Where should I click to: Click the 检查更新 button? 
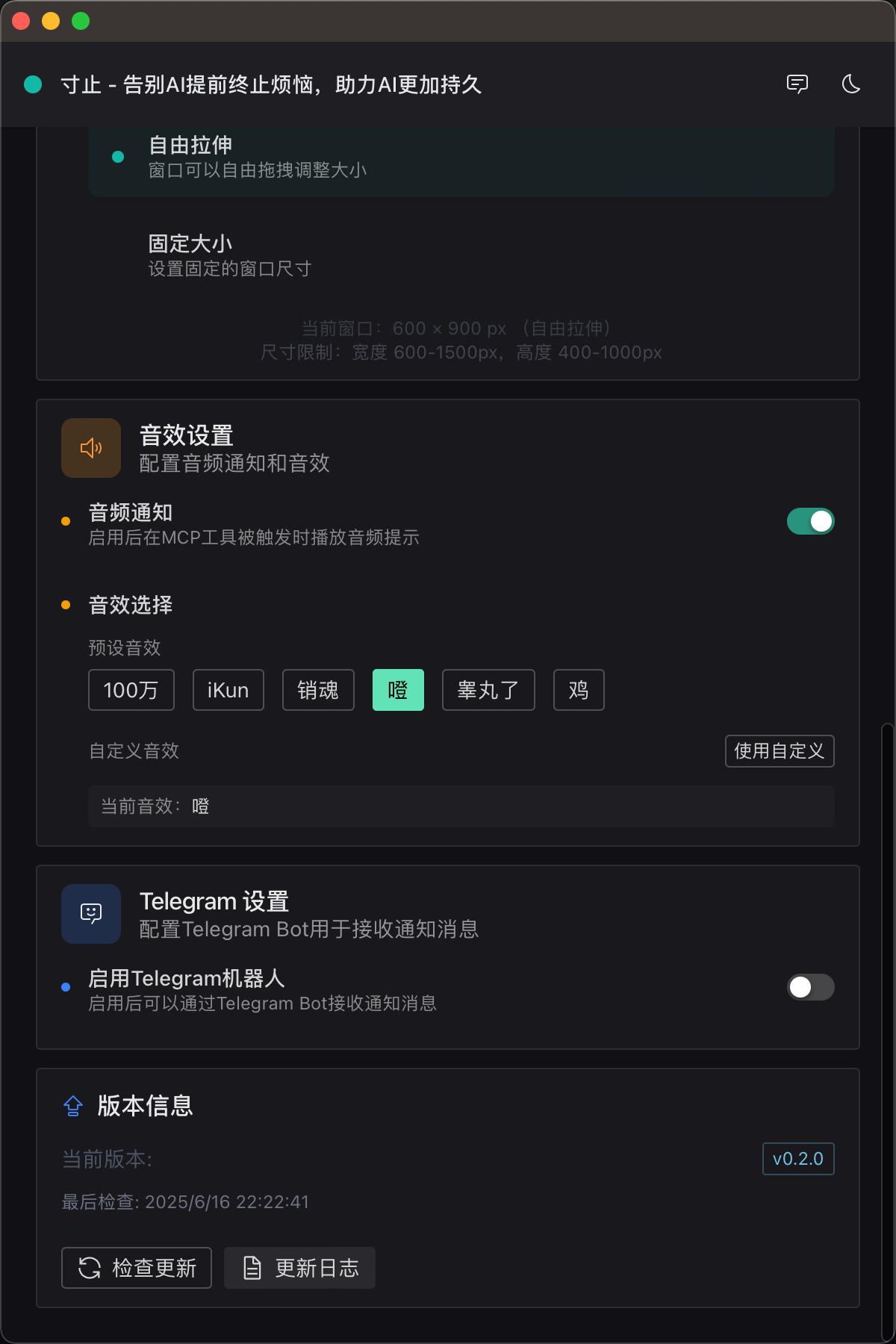136,1267
